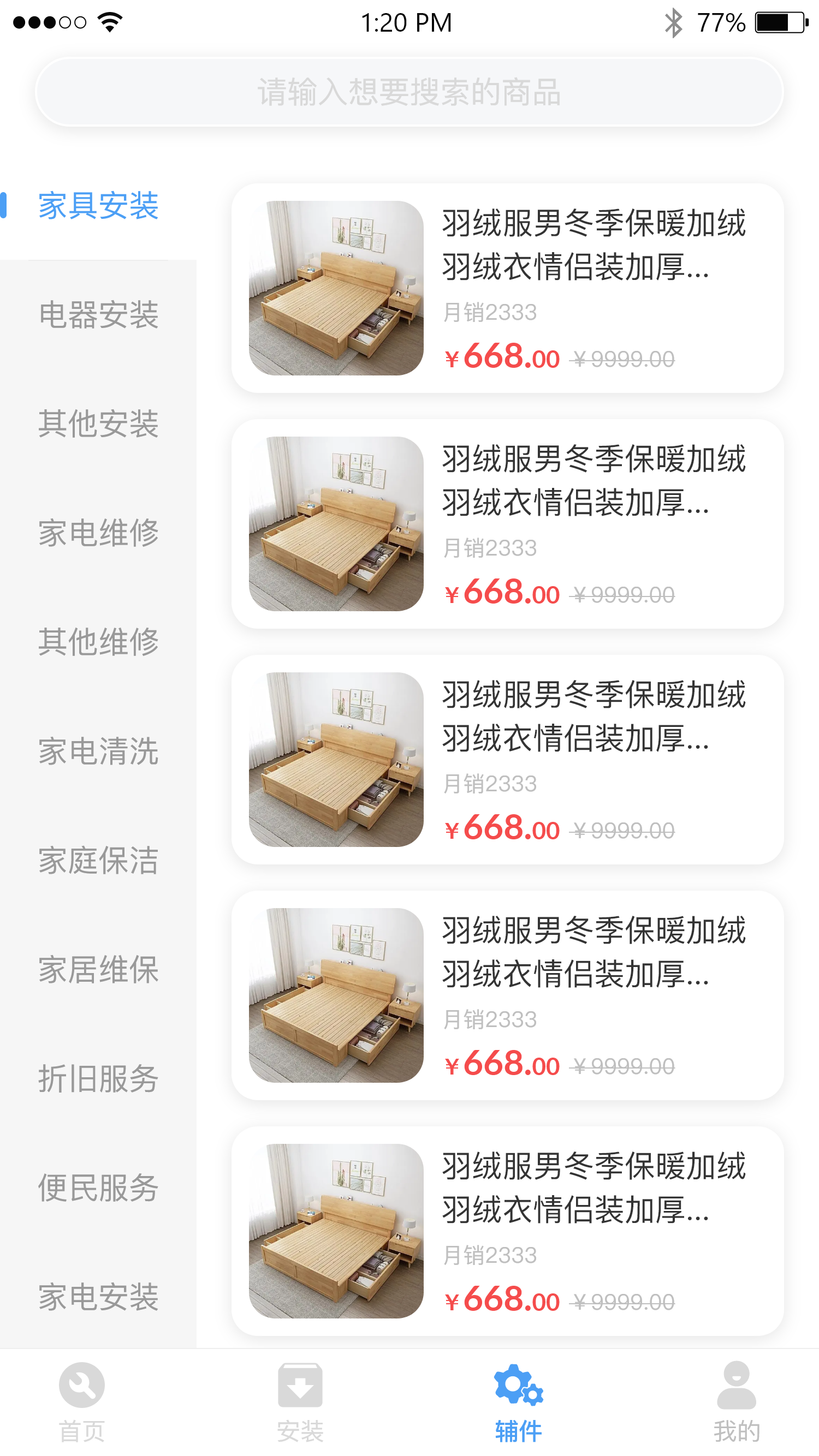Tap the product search field
Viewport: 819px width, 1456px height.
pos(409,92)
